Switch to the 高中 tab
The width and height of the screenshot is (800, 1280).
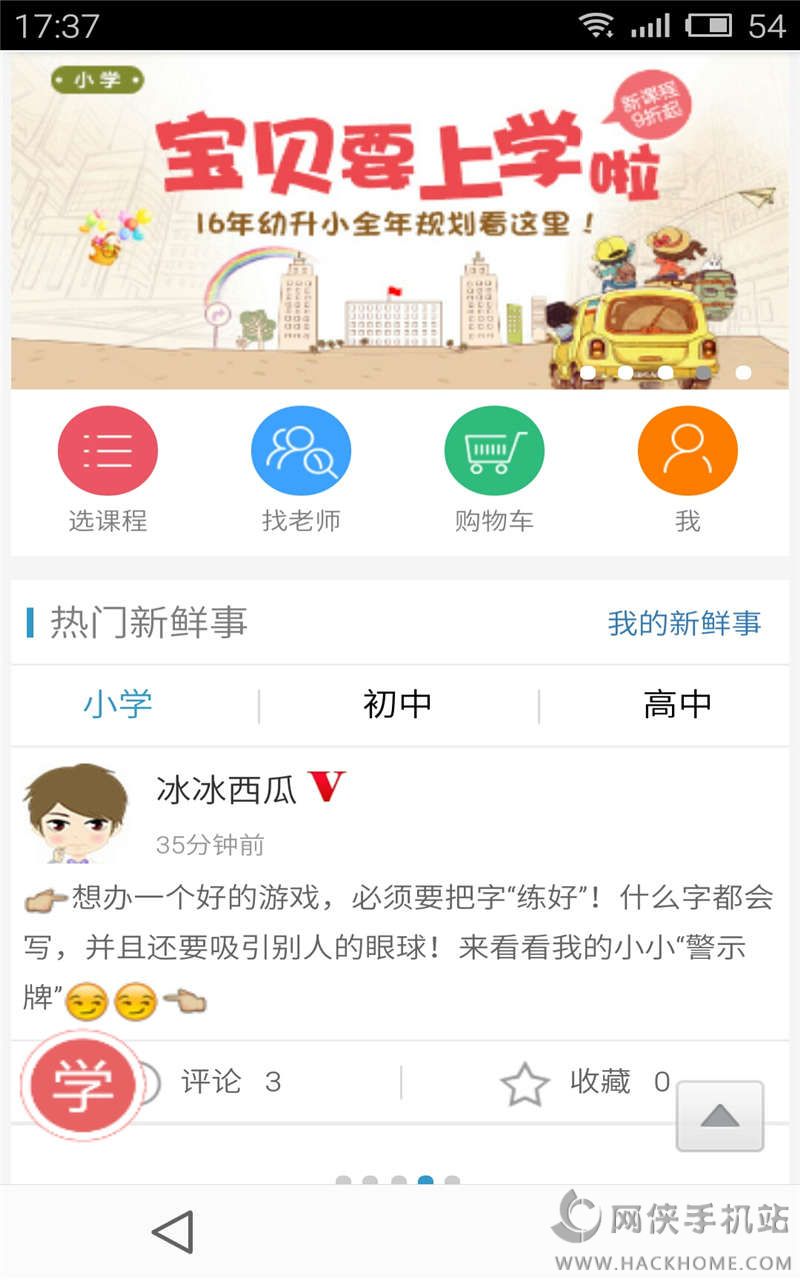click(x=677, y=704)
